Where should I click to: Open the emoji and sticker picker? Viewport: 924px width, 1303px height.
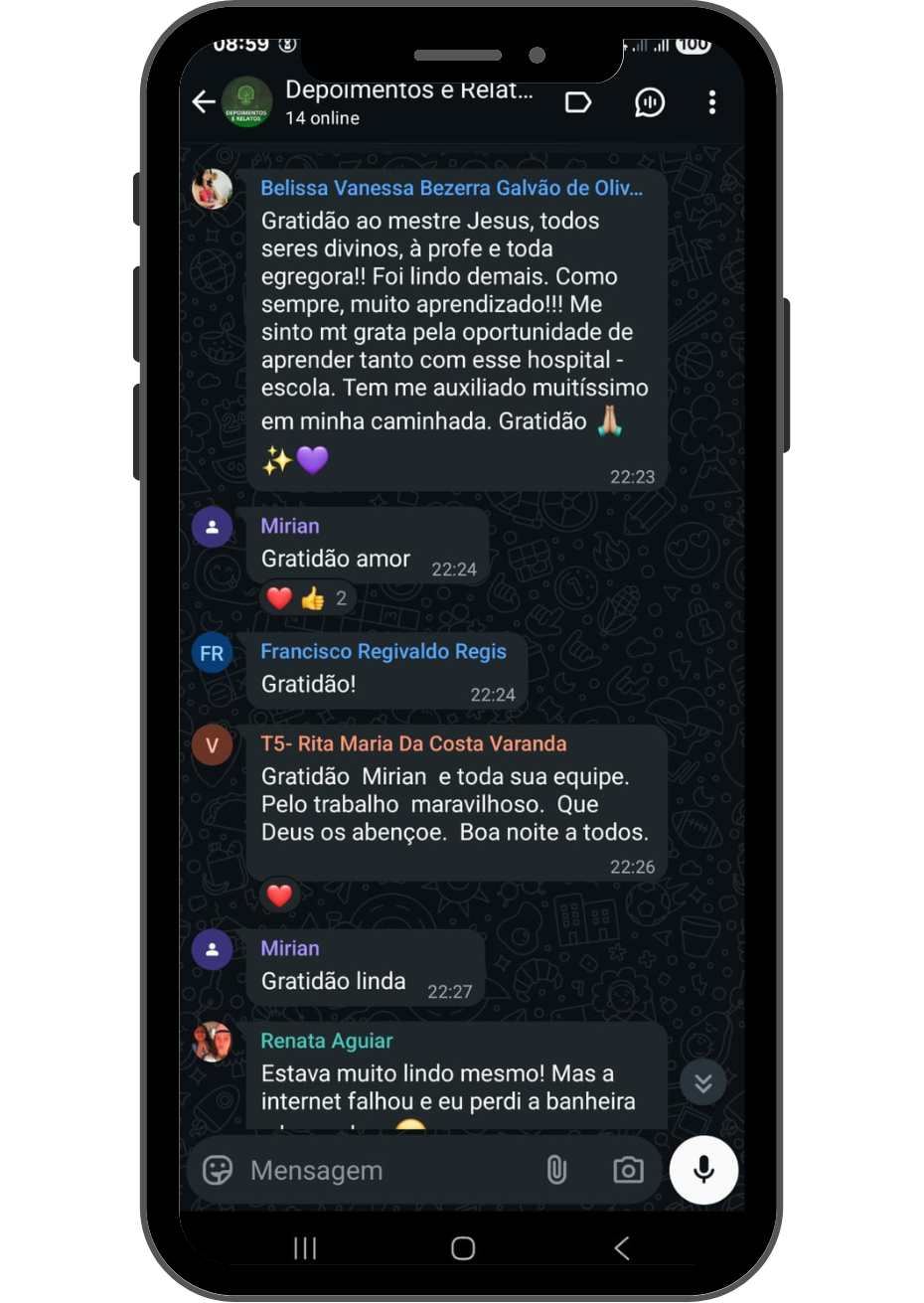click(218, 1170)
